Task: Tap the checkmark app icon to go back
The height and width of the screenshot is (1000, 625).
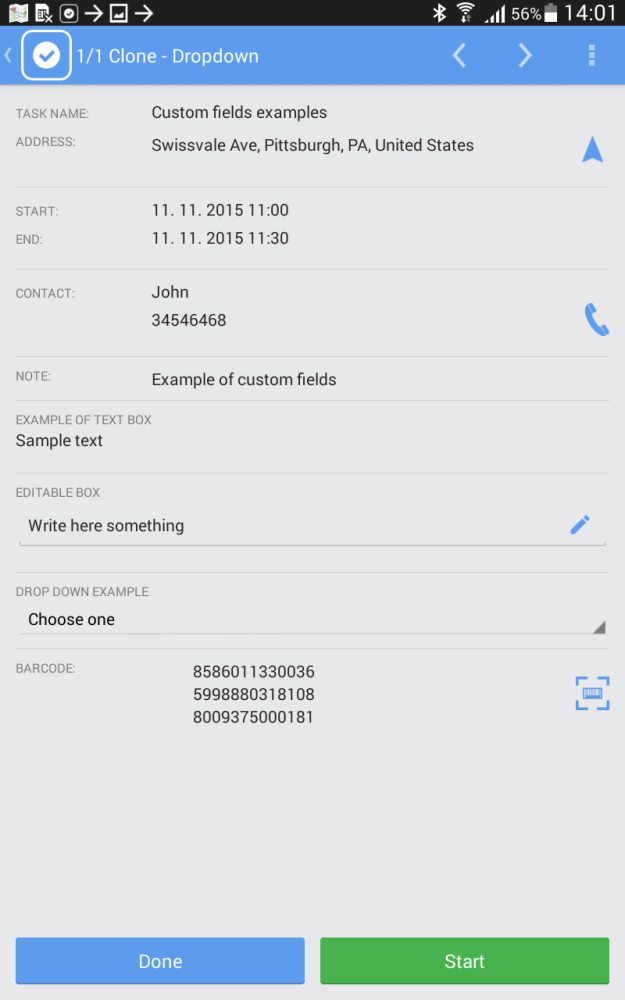Action: tap(46, 55)
